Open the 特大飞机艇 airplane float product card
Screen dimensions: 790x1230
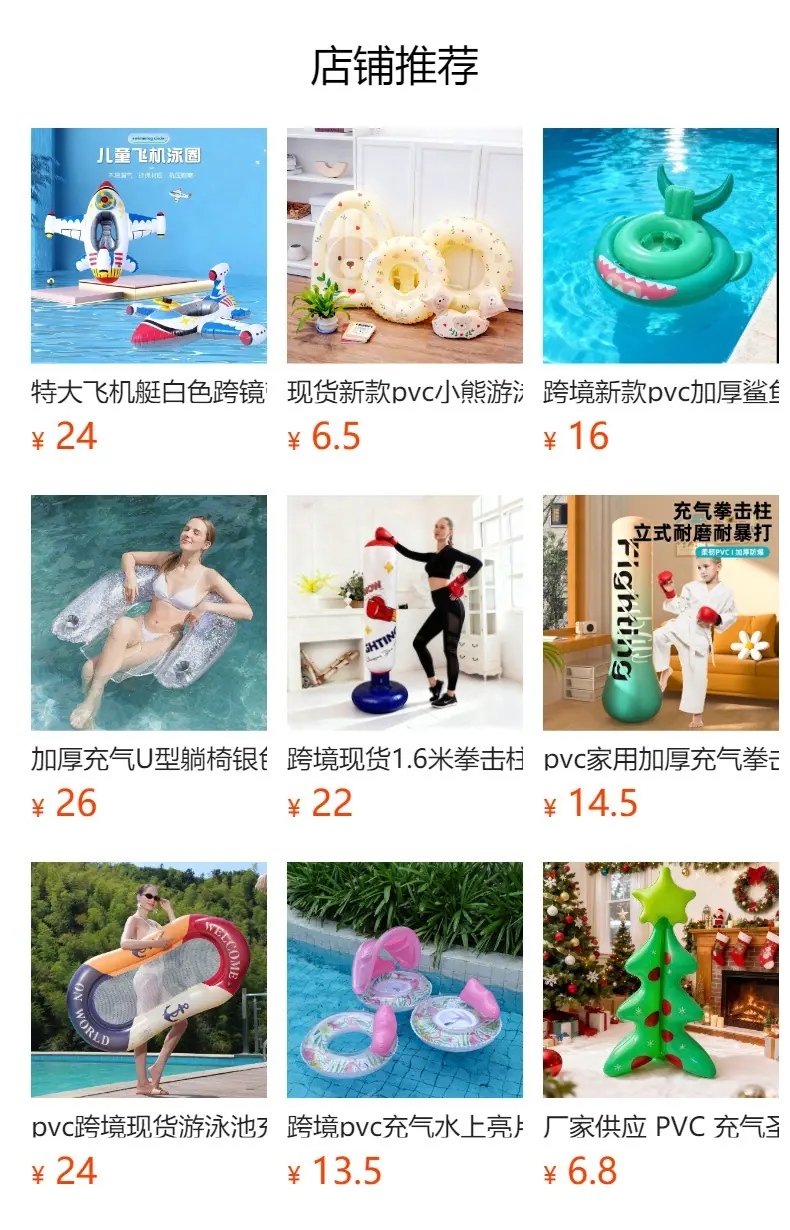pos(149,291)
